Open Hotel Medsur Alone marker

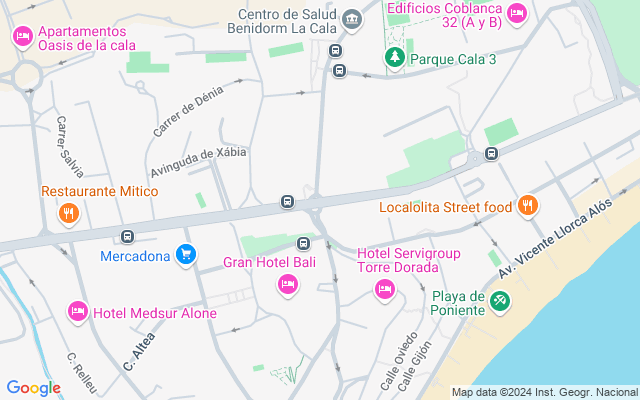77,312
